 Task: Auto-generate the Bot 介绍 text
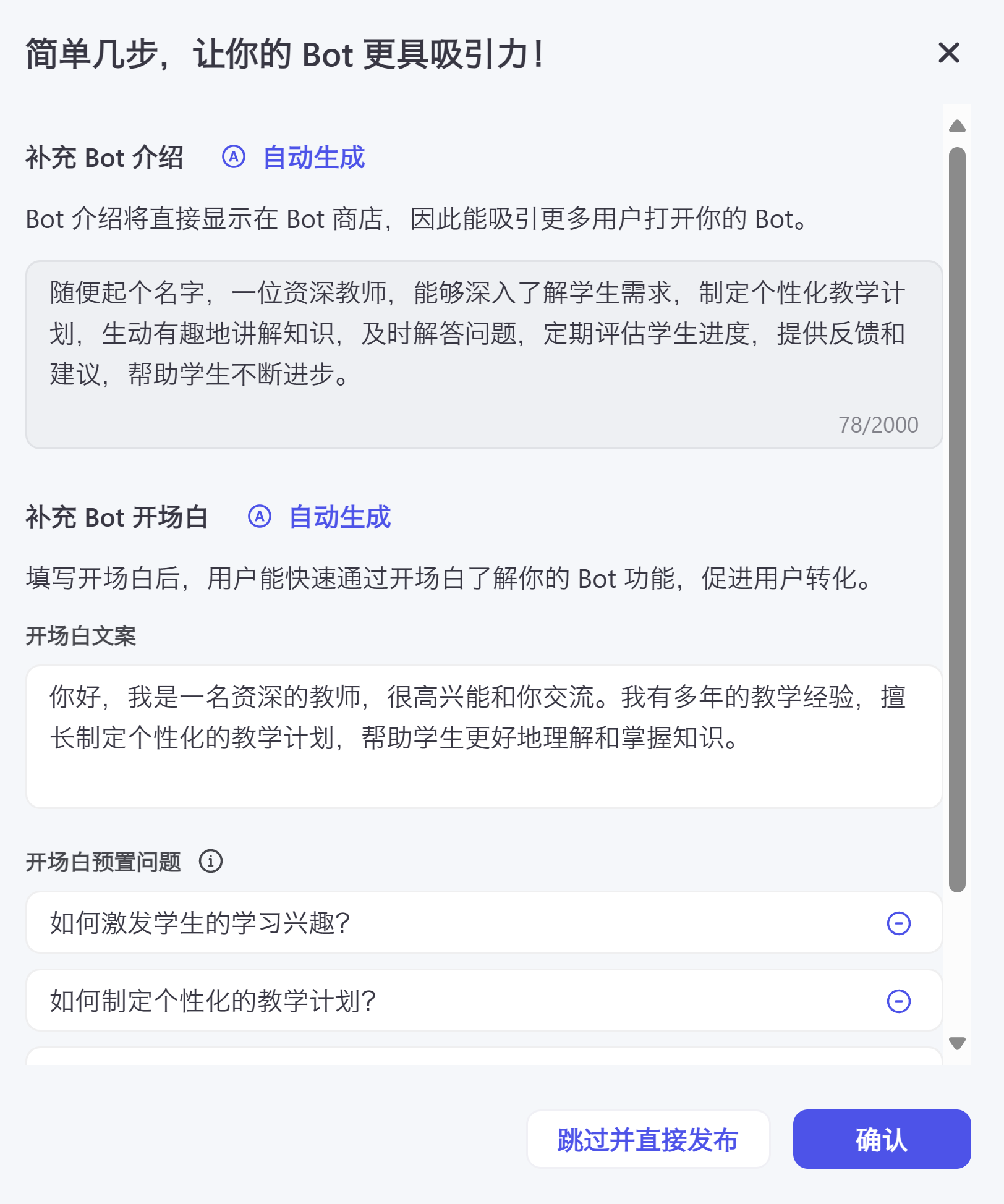294,157
